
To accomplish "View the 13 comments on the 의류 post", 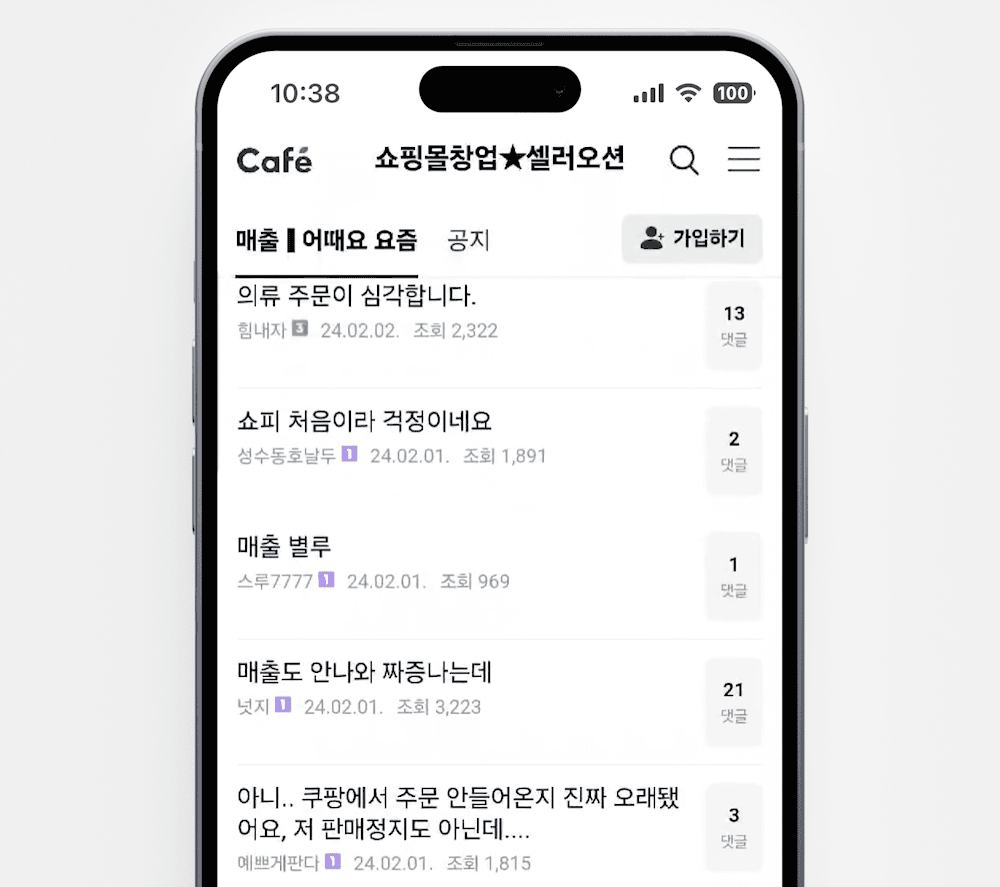I will click(734, 326).
